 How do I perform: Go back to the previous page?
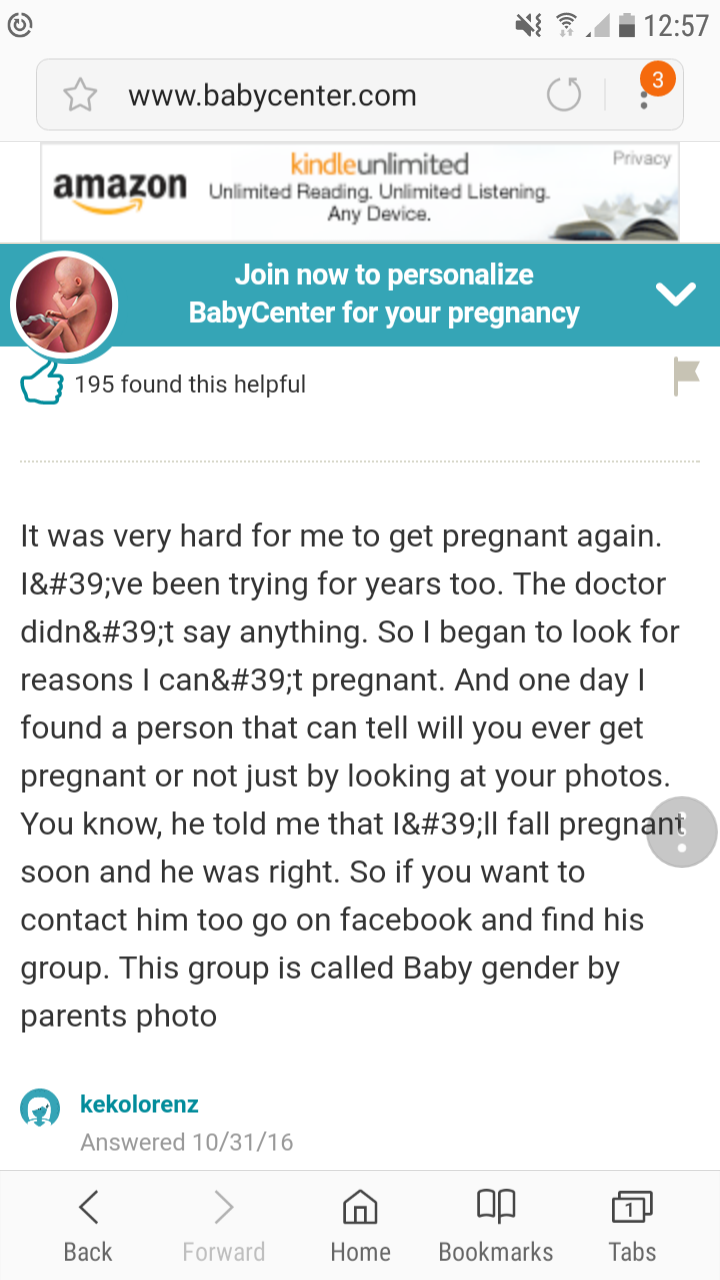coord(88,1225)
